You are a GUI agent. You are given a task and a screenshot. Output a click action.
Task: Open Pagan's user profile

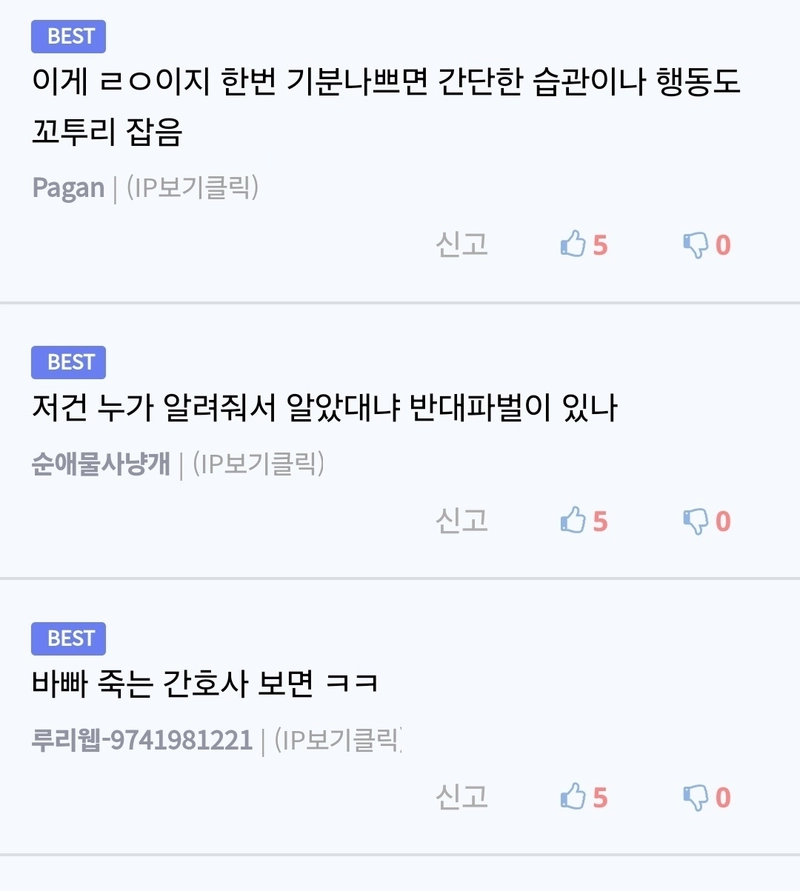[x=68, y=187]
